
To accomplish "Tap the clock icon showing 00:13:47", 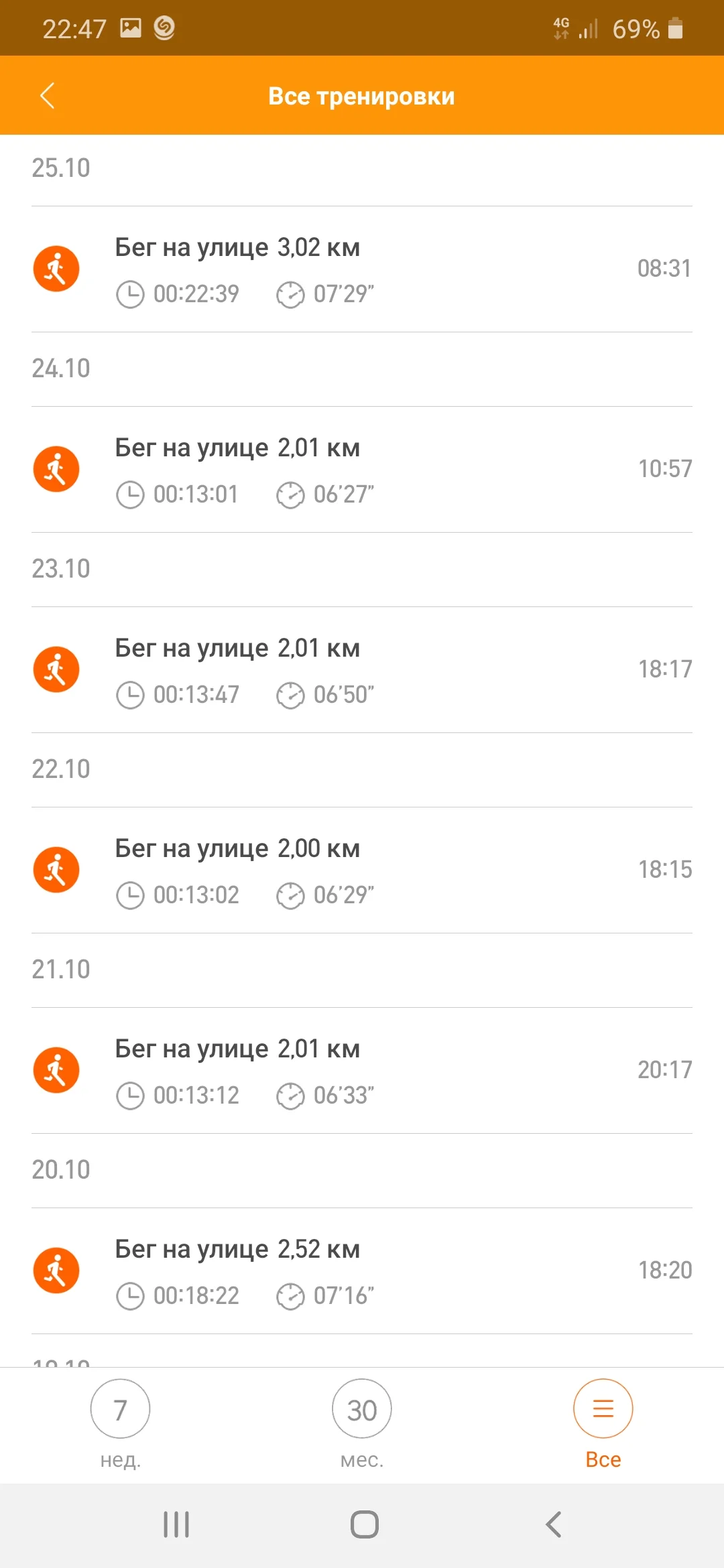I will 131,695.
